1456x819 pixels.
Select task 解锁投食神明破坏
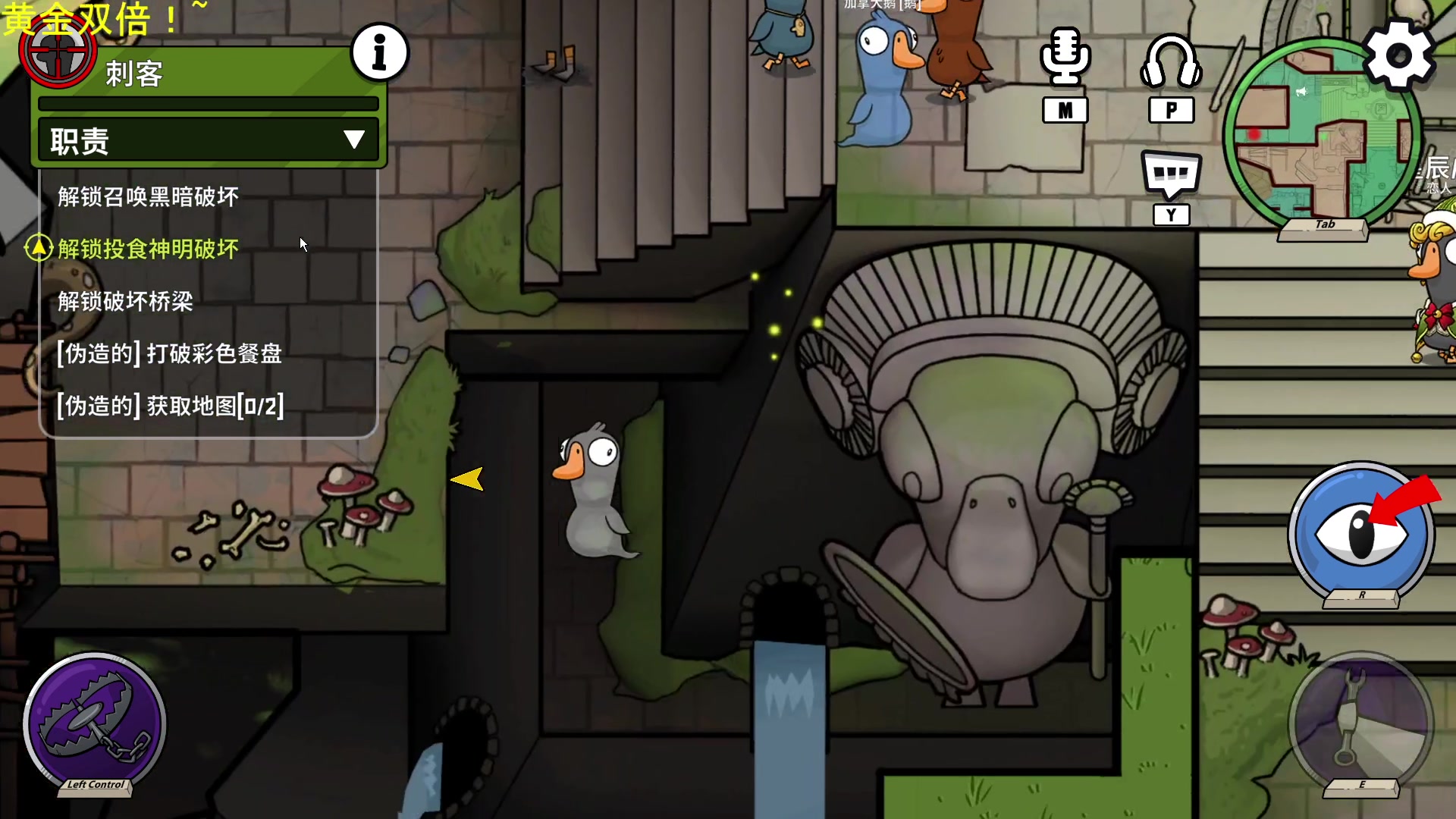tap(149, 249)
